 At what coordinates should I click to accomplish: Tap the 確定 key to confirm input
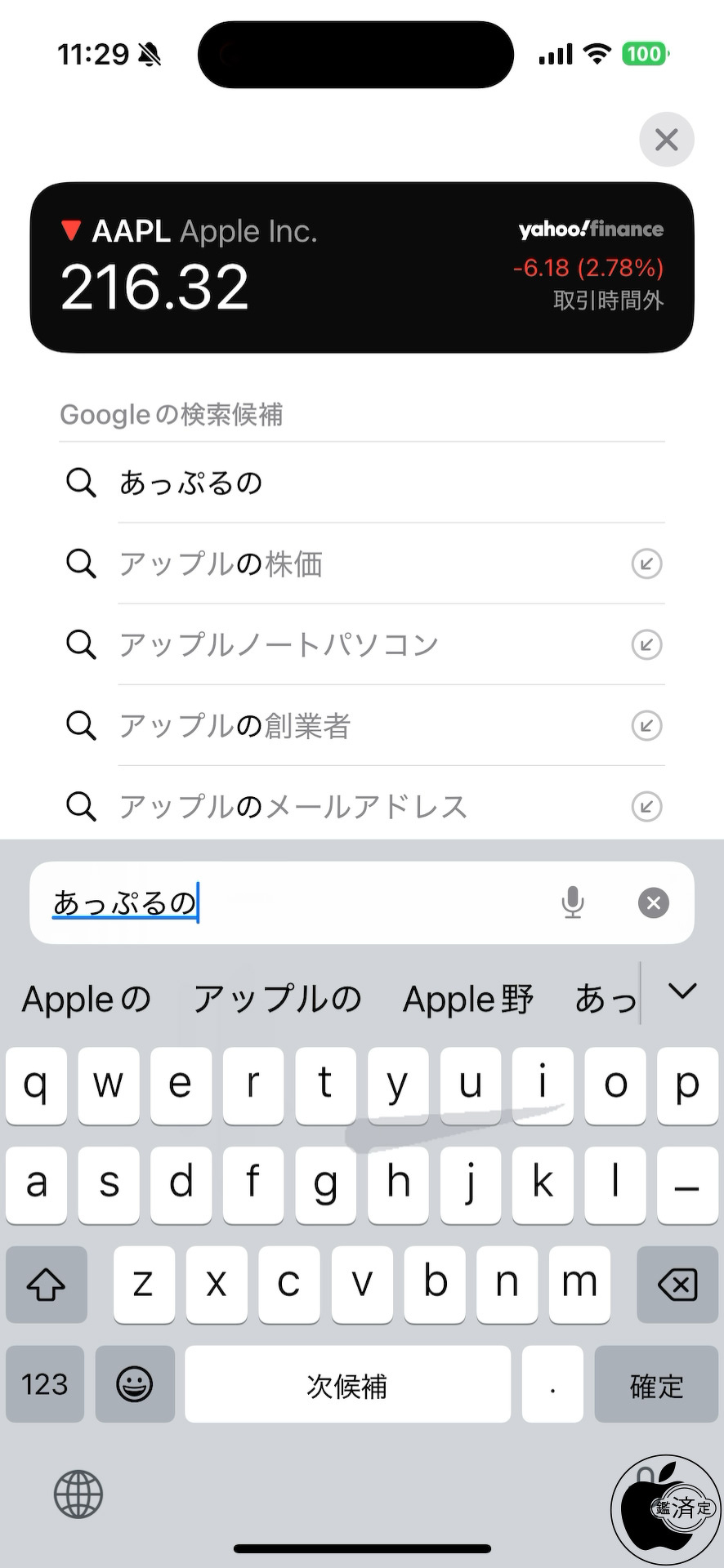[656, 1386]
